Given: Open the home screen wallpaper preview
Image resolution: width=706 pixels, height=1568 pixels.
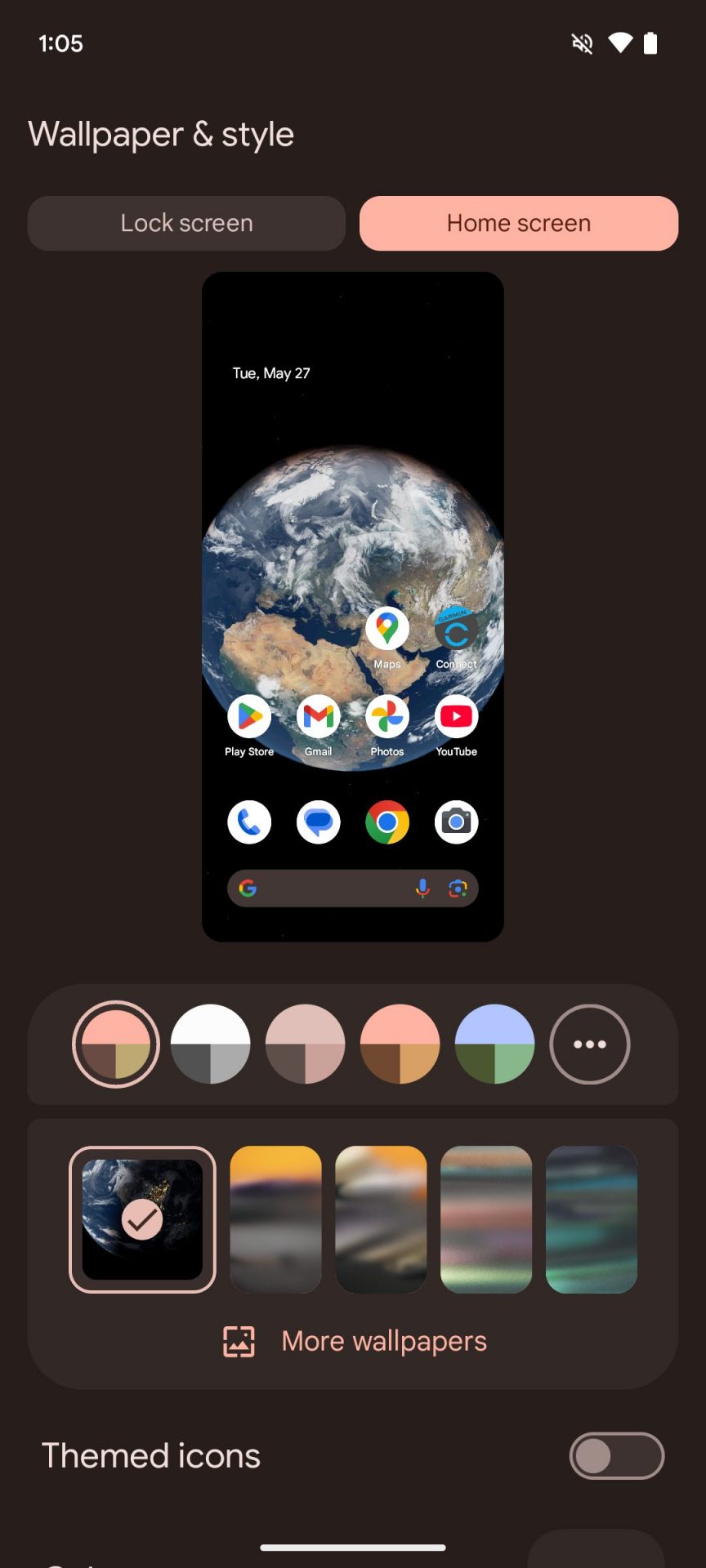Looking at the screenshot, I should (x=352, y=606).
